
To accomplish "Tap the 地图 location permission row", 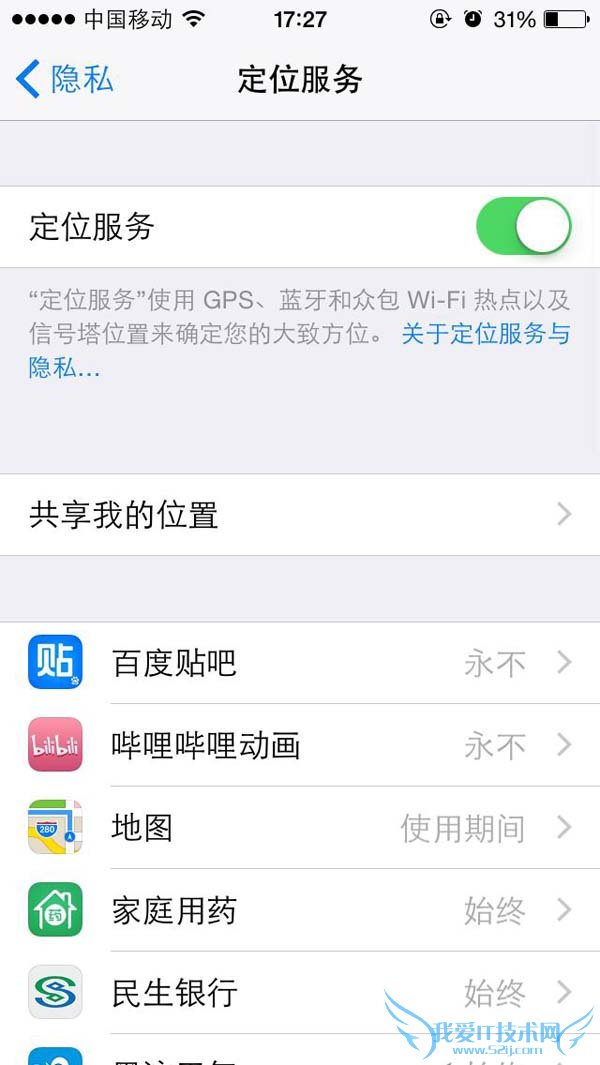I will (300, 828).
